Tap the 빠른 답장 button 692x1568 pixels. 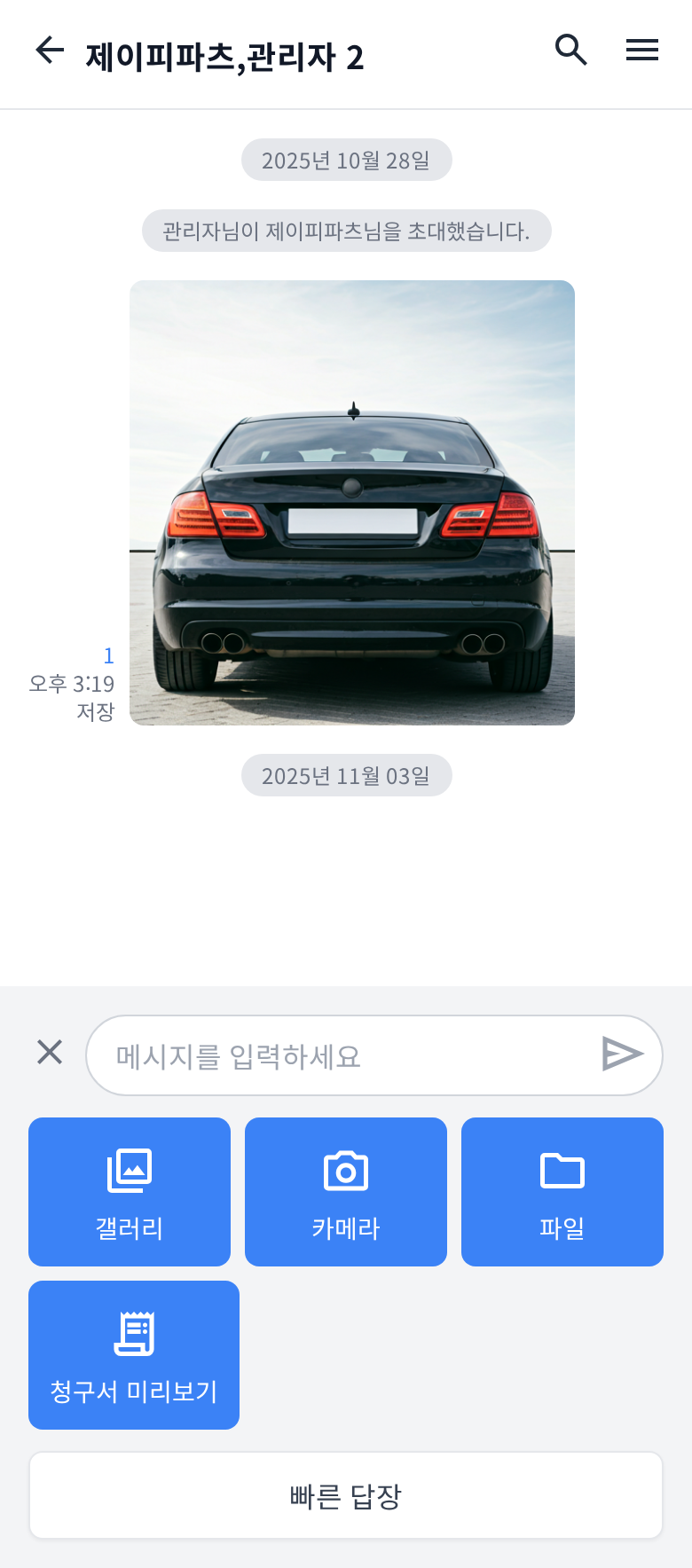pyautogui.click(x=346, y=1496)
